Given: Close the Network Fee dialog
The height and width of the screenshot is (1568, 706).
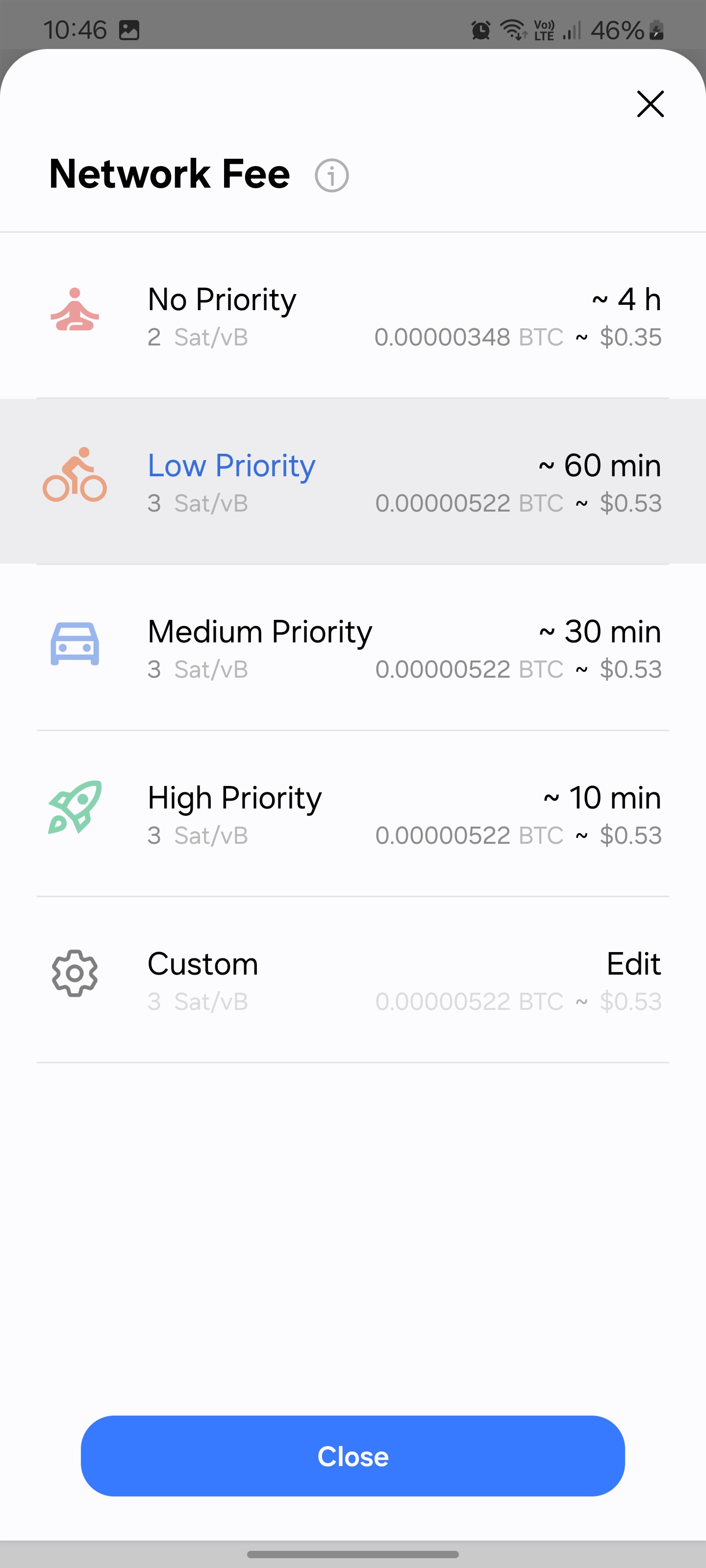Looking at the screenshot, I should tap(650, 103).
